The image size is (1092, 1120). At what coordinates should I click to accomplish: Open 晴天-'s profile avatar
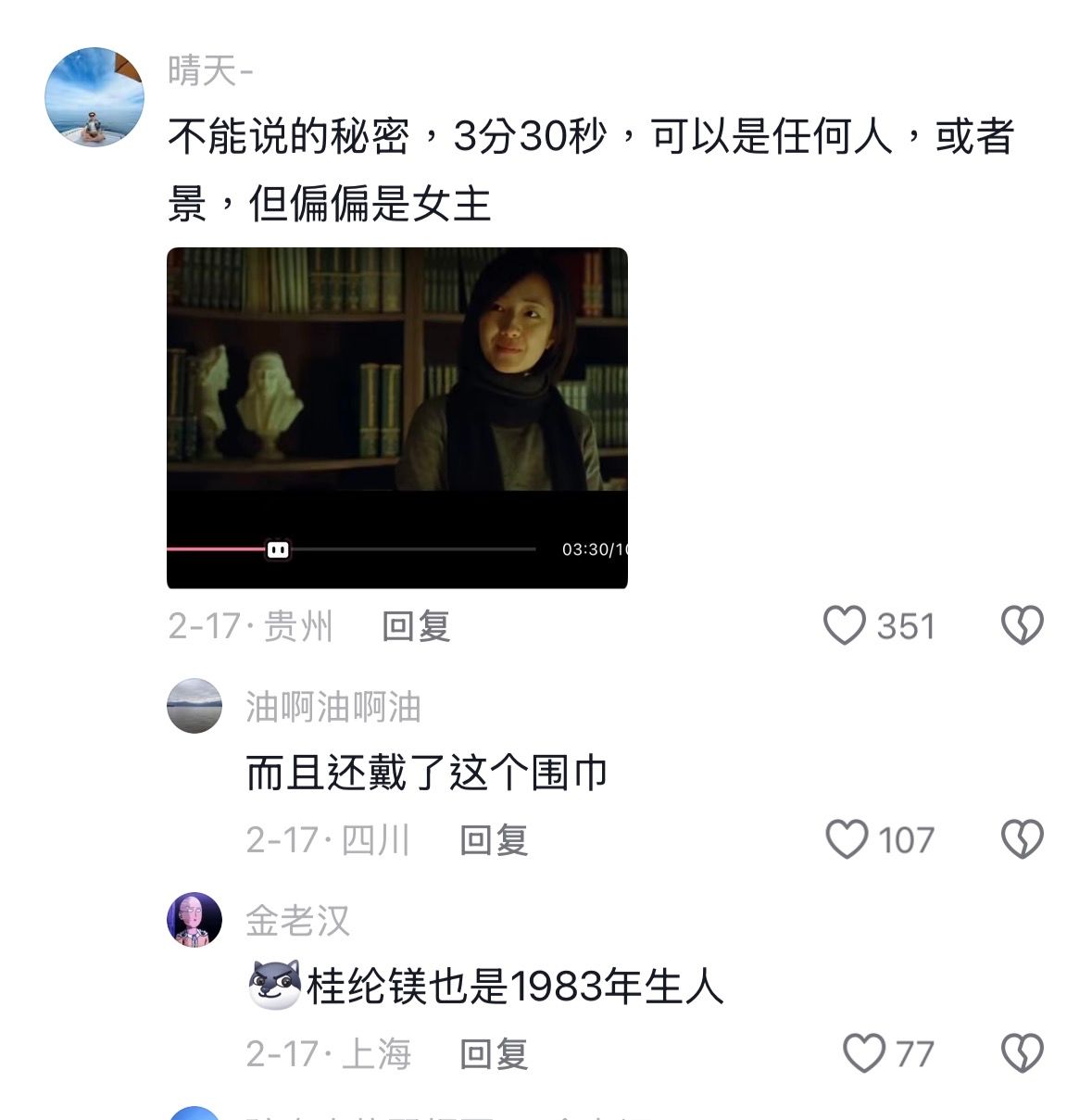[x=94, y=96]
